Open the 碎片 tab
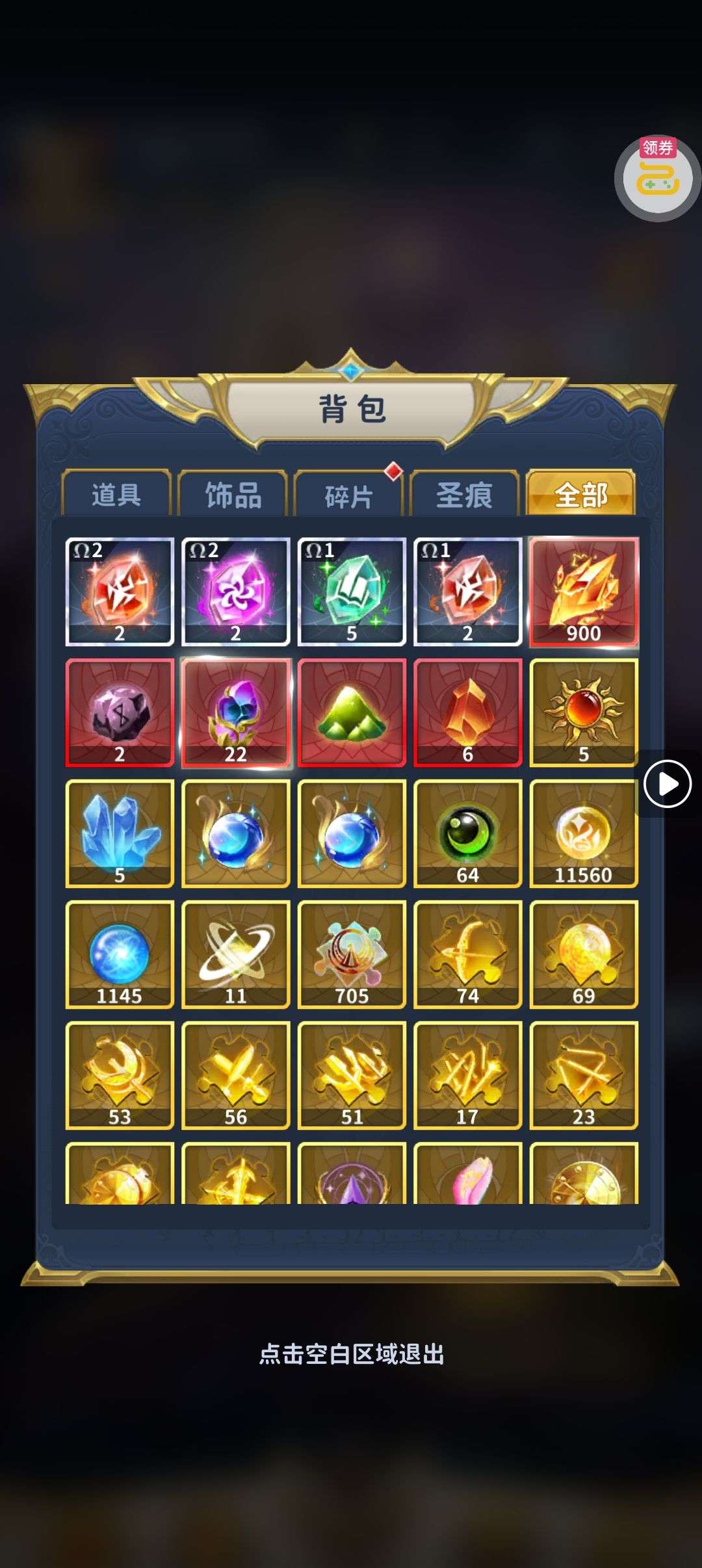 (348, 496)
